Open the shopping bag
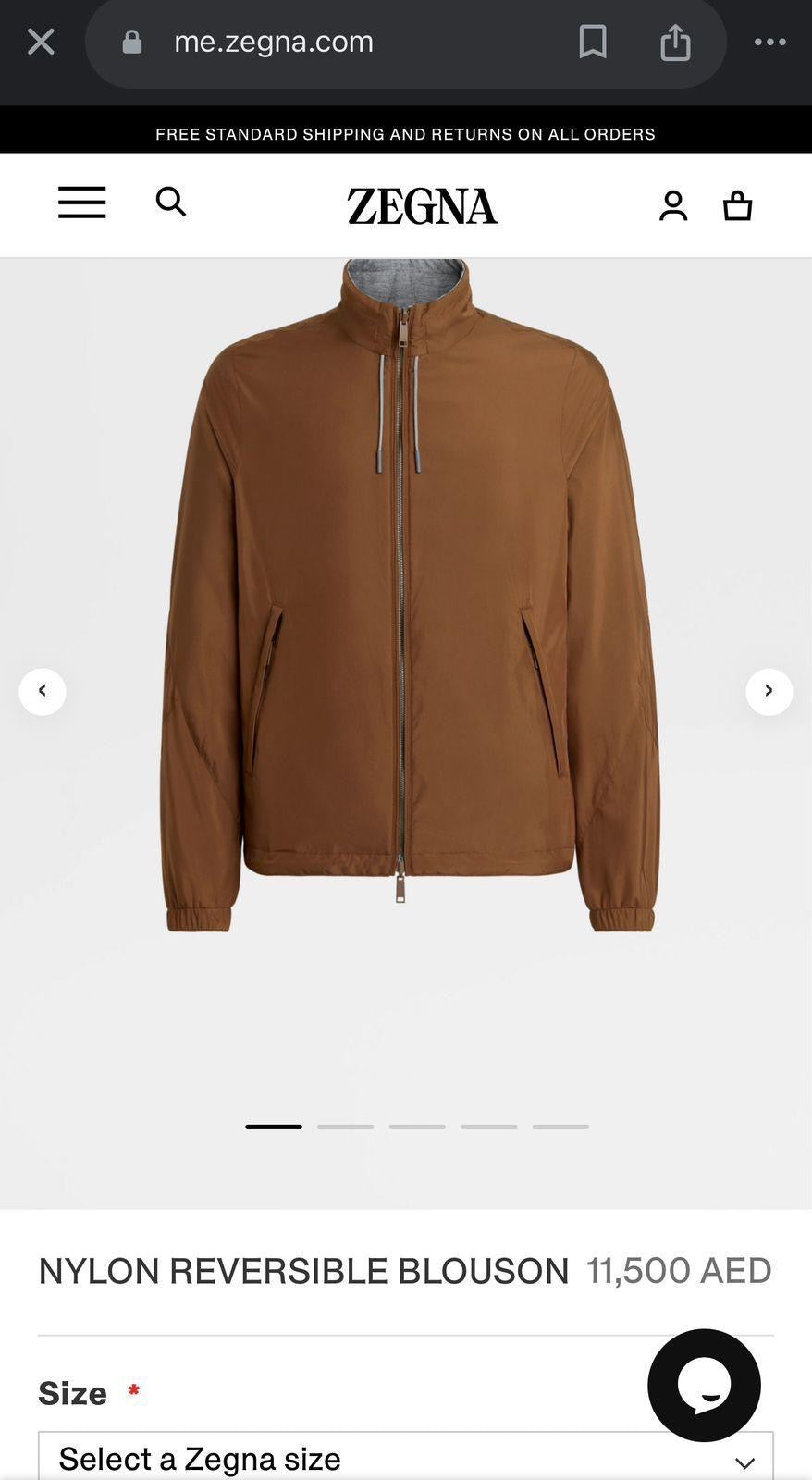This screenshot has height=1480, width=812. 737,204
